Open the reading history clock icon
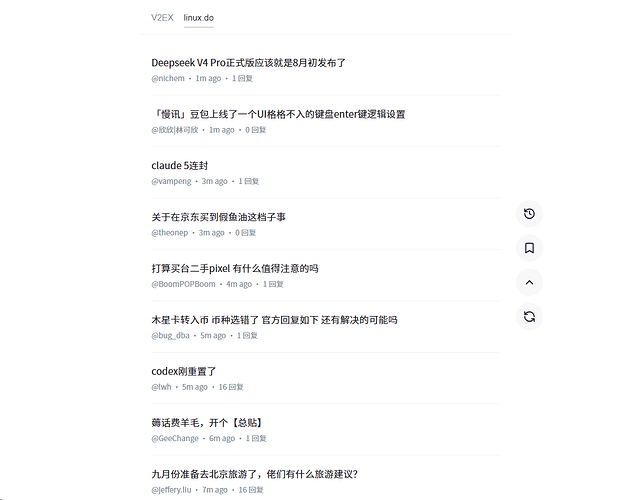 point(529,214)
